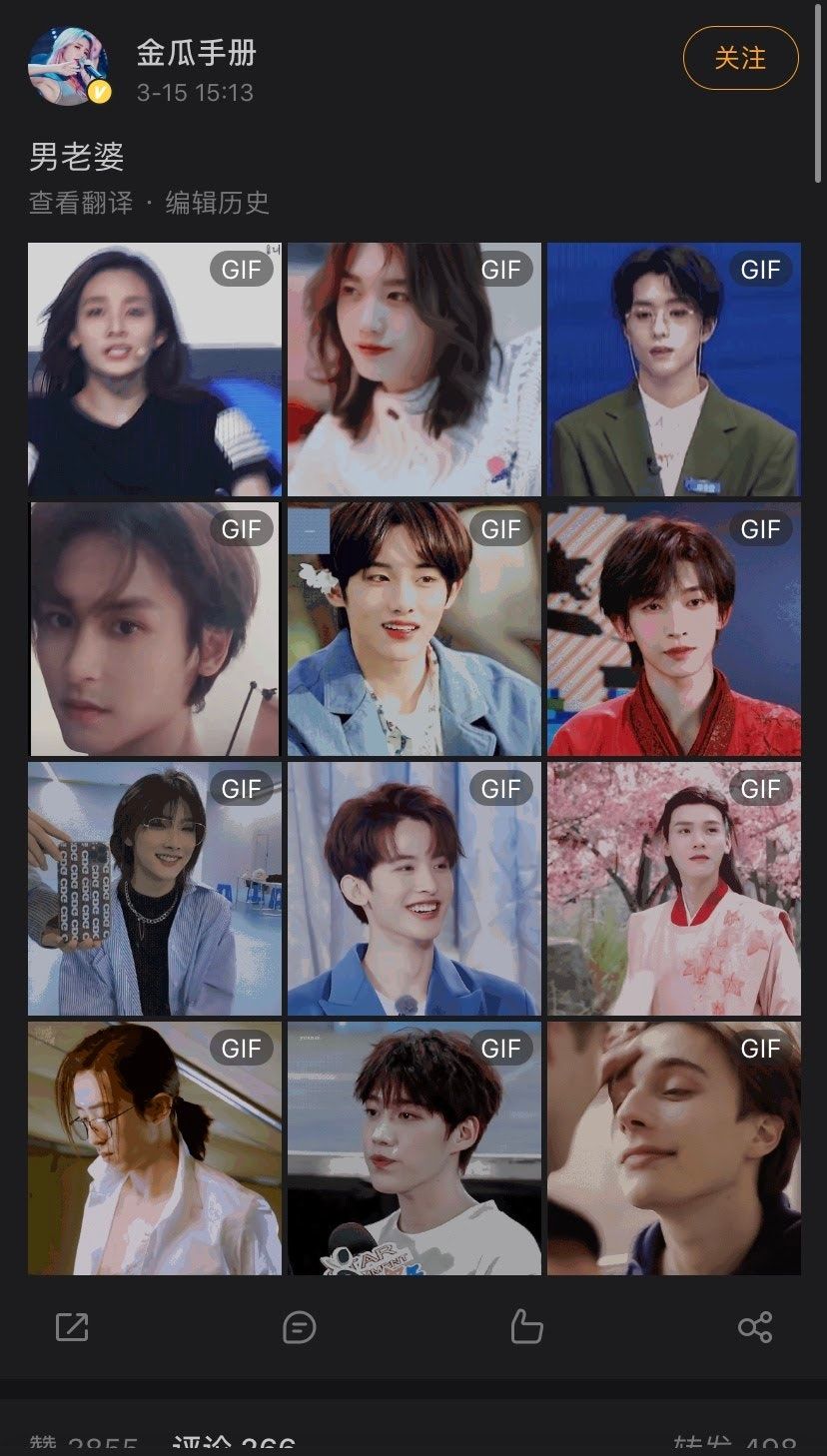This screenshot has height=1456, width=827.
Task: View 编辑历史 of the post
Action: [218, 203]
